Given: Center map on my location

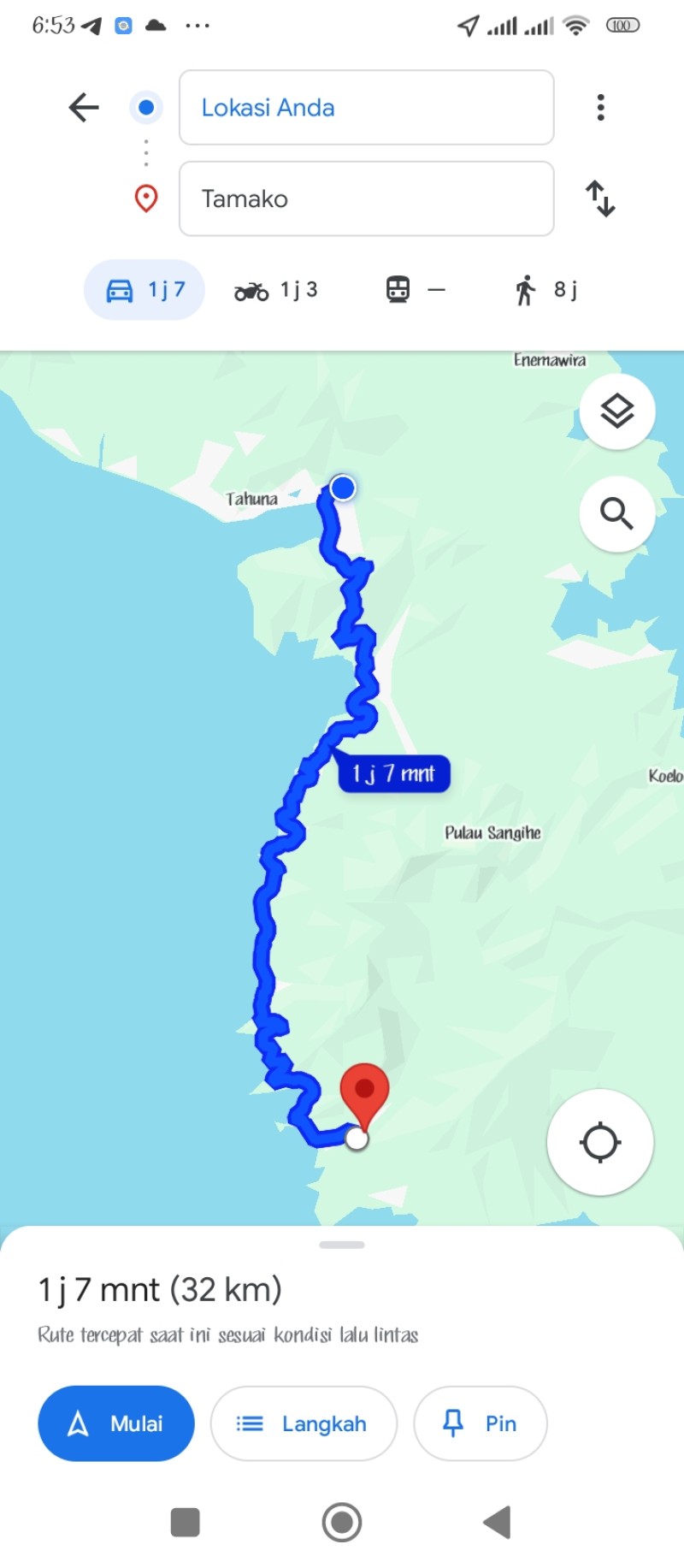Looking at the screenshot, I should [600, 1142].
